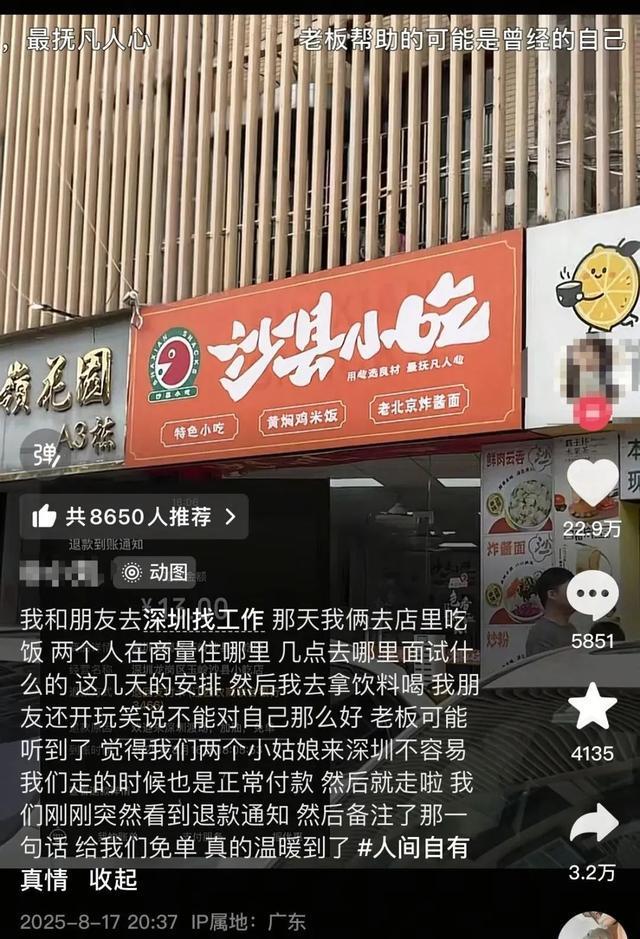Add this video to favorites with the star
This screenshot has height=939, width=640.
pos(593,706)
